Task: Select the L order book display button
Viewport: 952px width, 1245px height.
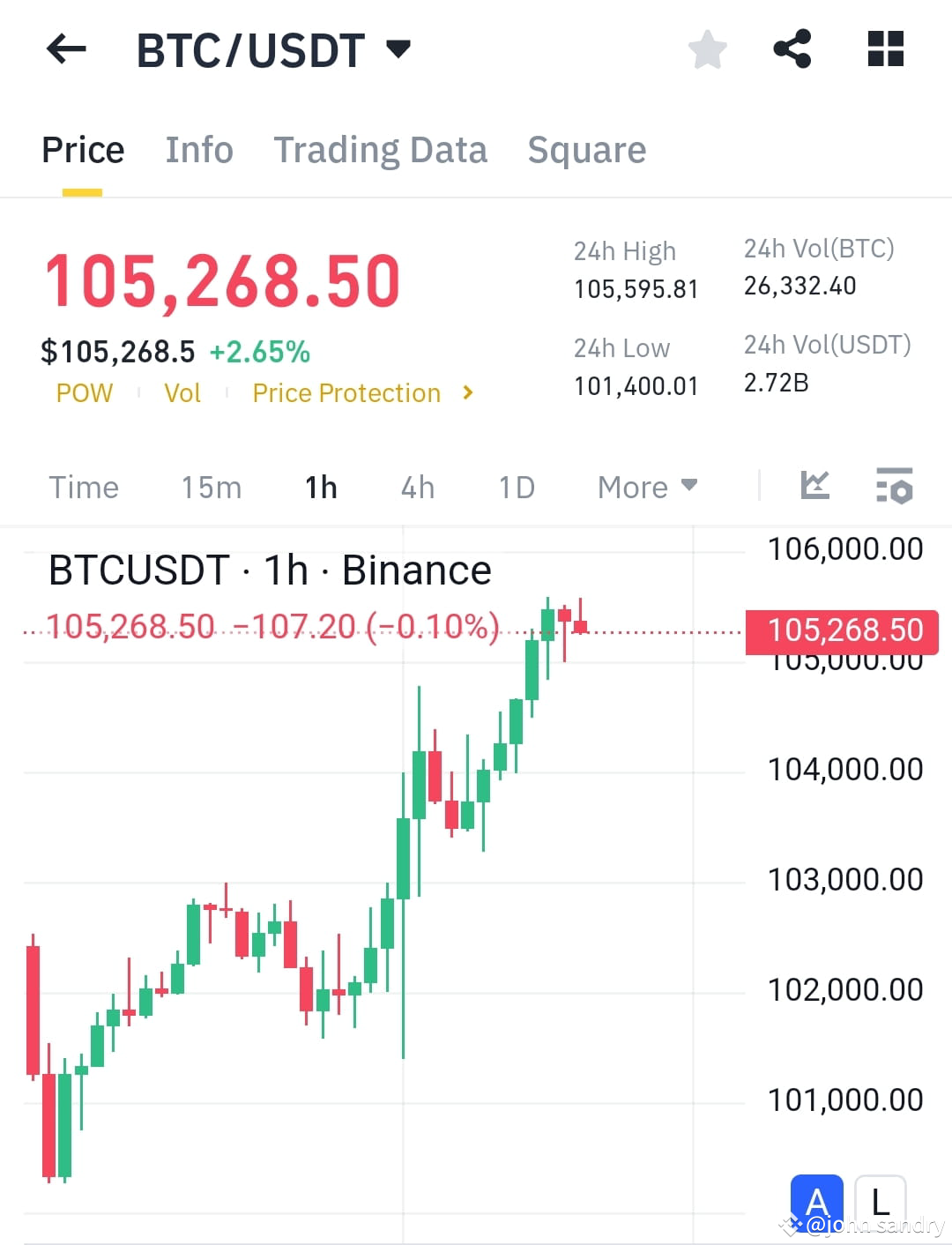Action: (879, 1201)
